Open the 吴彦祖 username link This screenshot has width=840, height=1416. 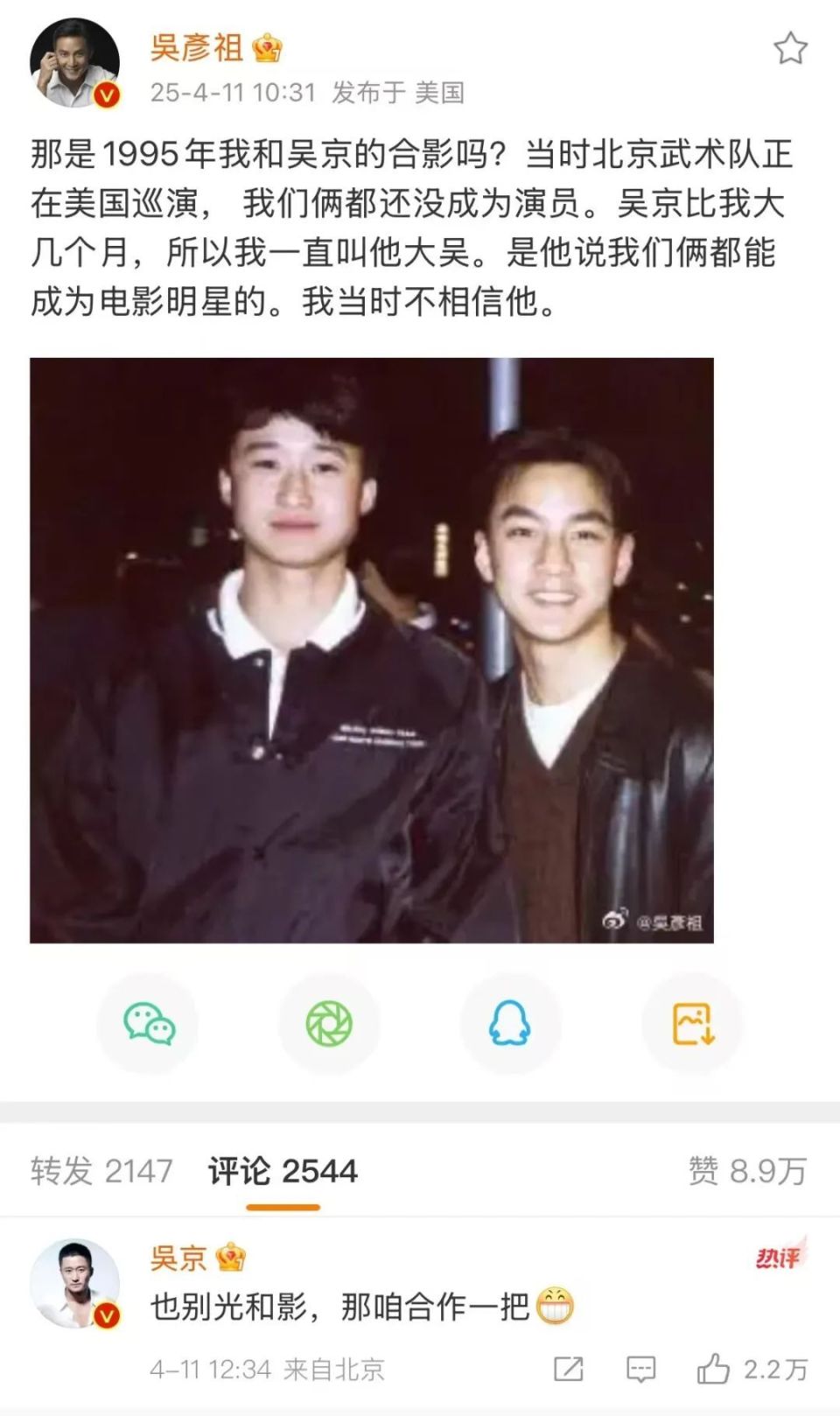pos(197,46)
